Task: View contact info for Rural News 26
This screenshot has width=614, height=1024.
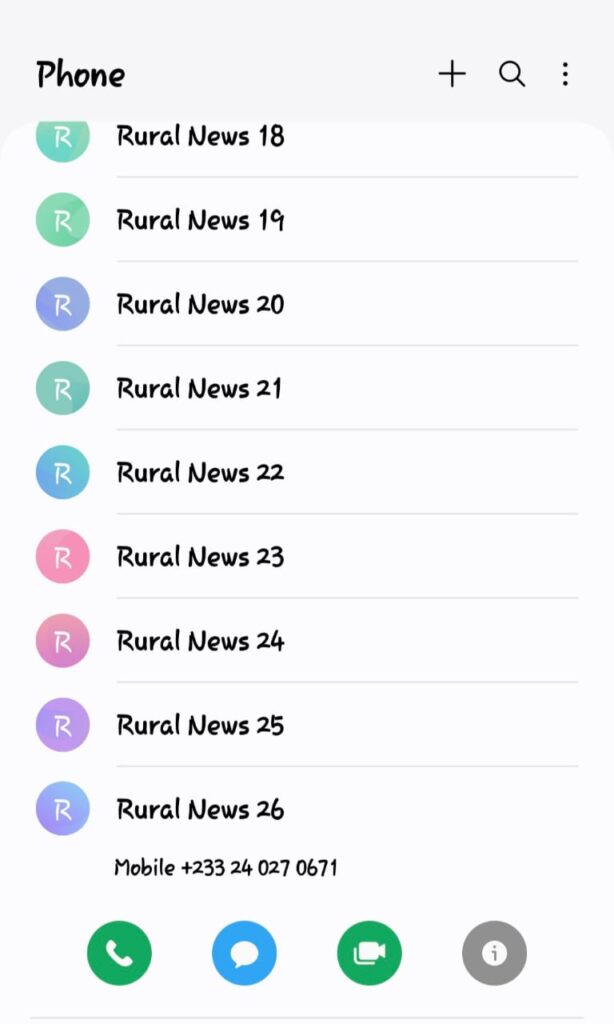Action: (494, 953)
